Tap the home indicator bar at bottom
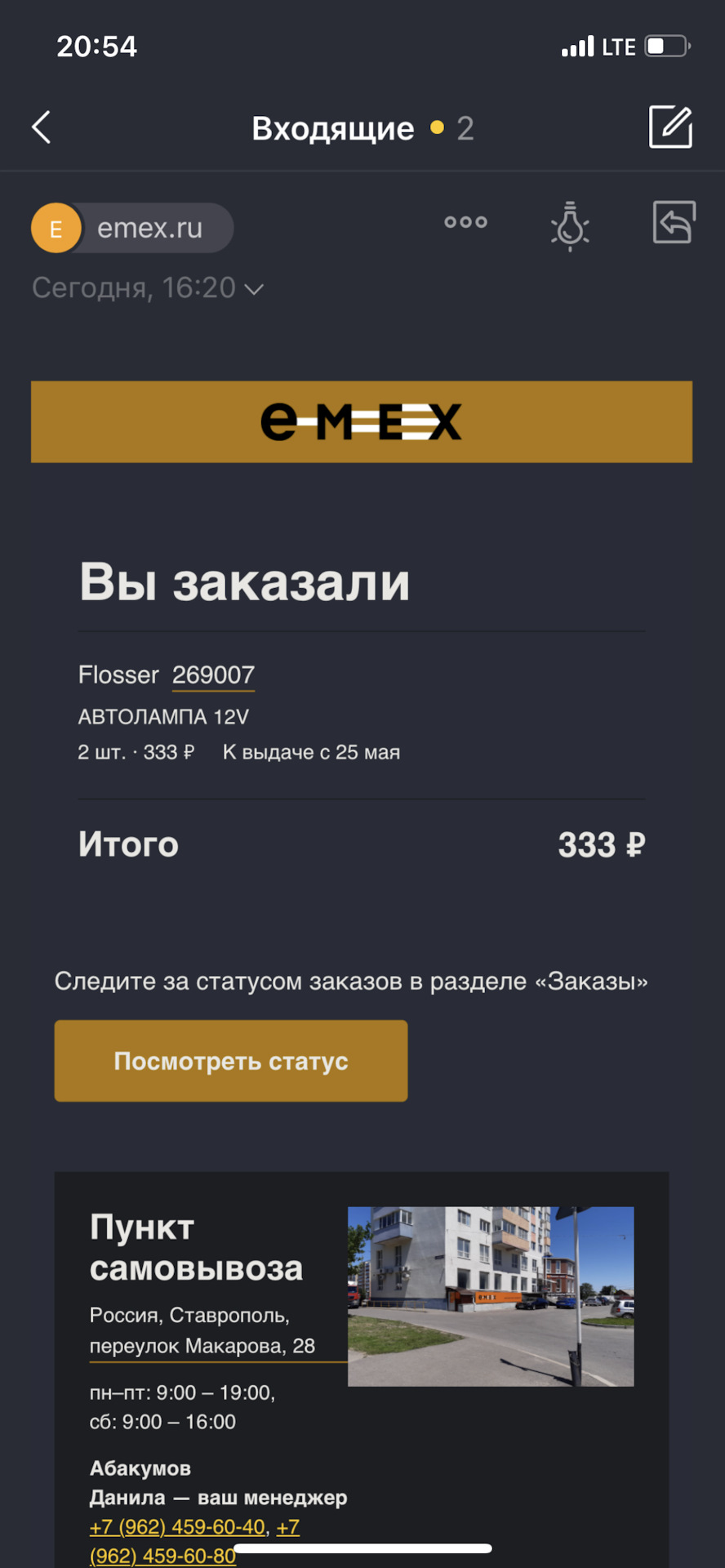The width and height of the screenshot is (725, 1568). coord(362,1548)
